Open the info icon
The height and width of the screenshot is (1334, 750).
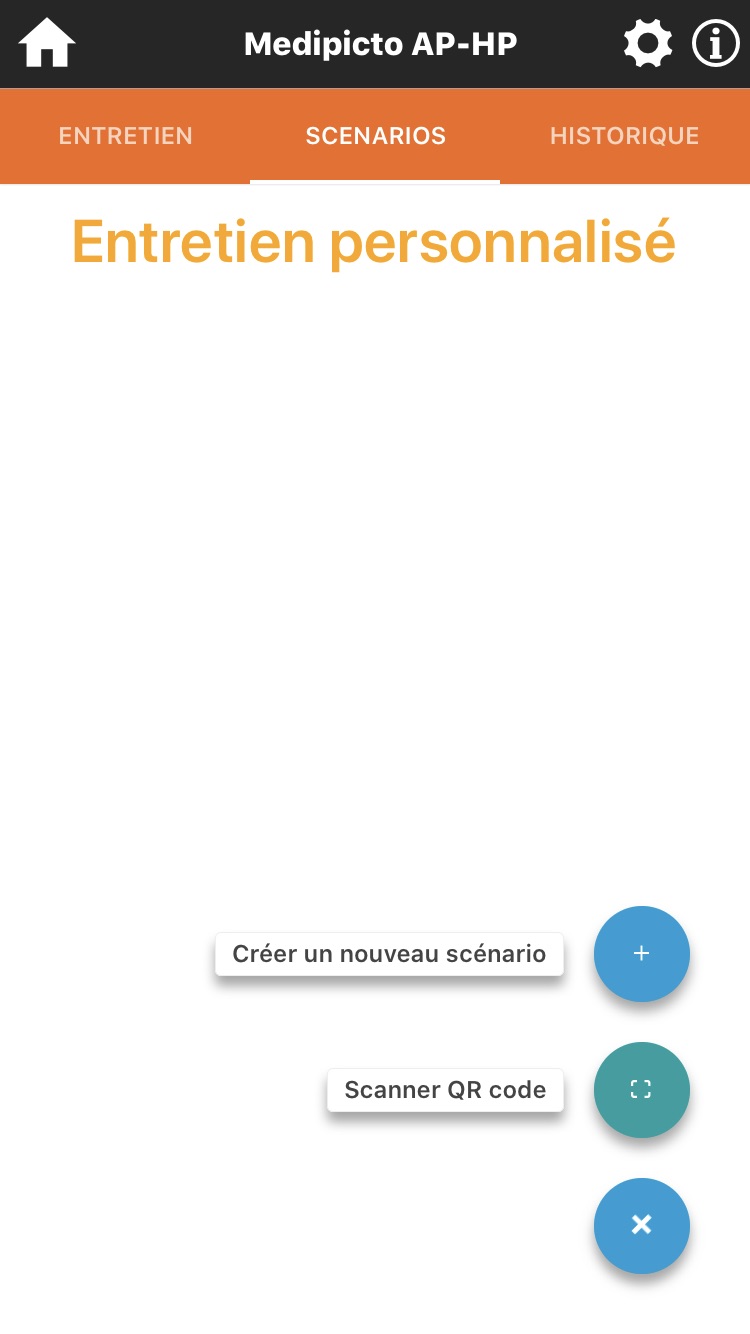(716, 44)
